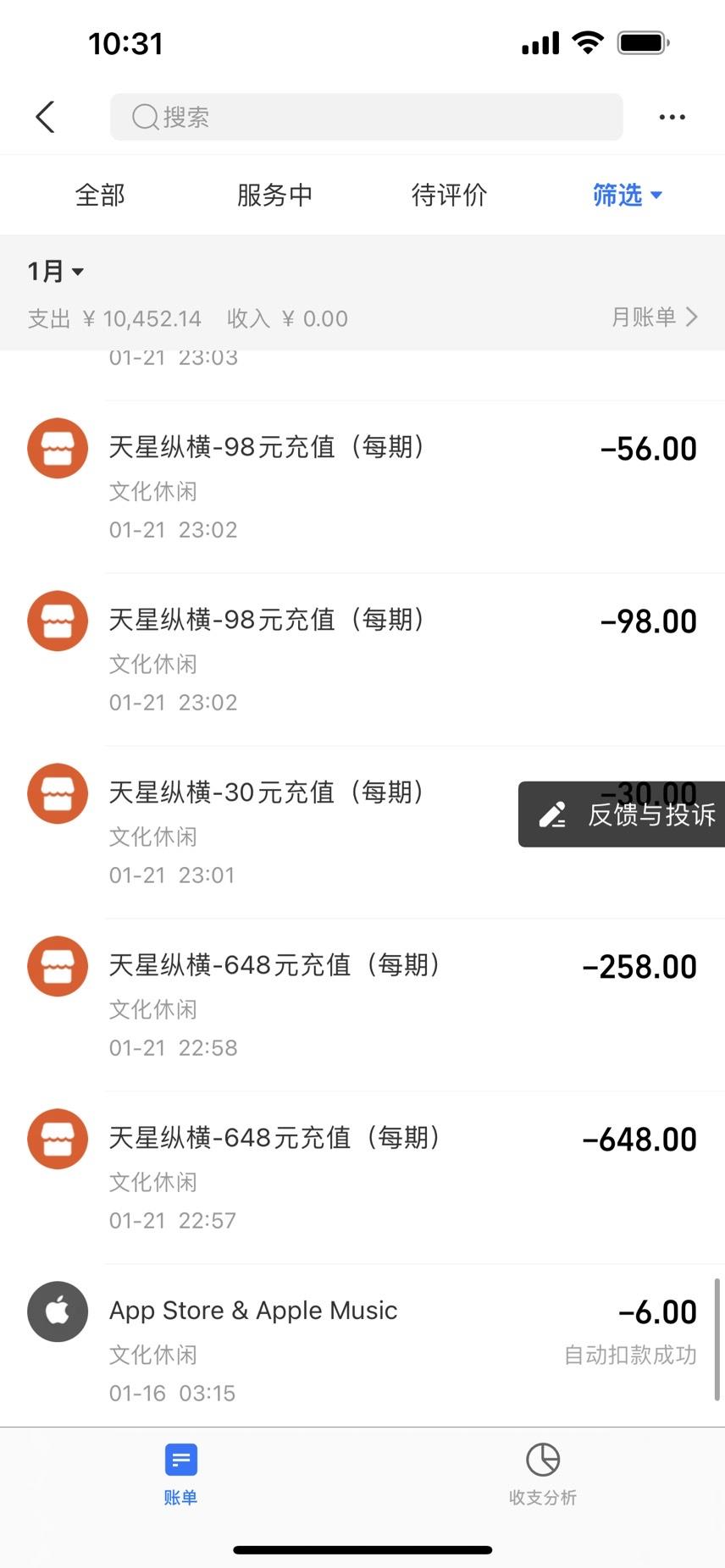
Task: Tap the 反馈与投诉 feedback button
Action: point(627,814)
